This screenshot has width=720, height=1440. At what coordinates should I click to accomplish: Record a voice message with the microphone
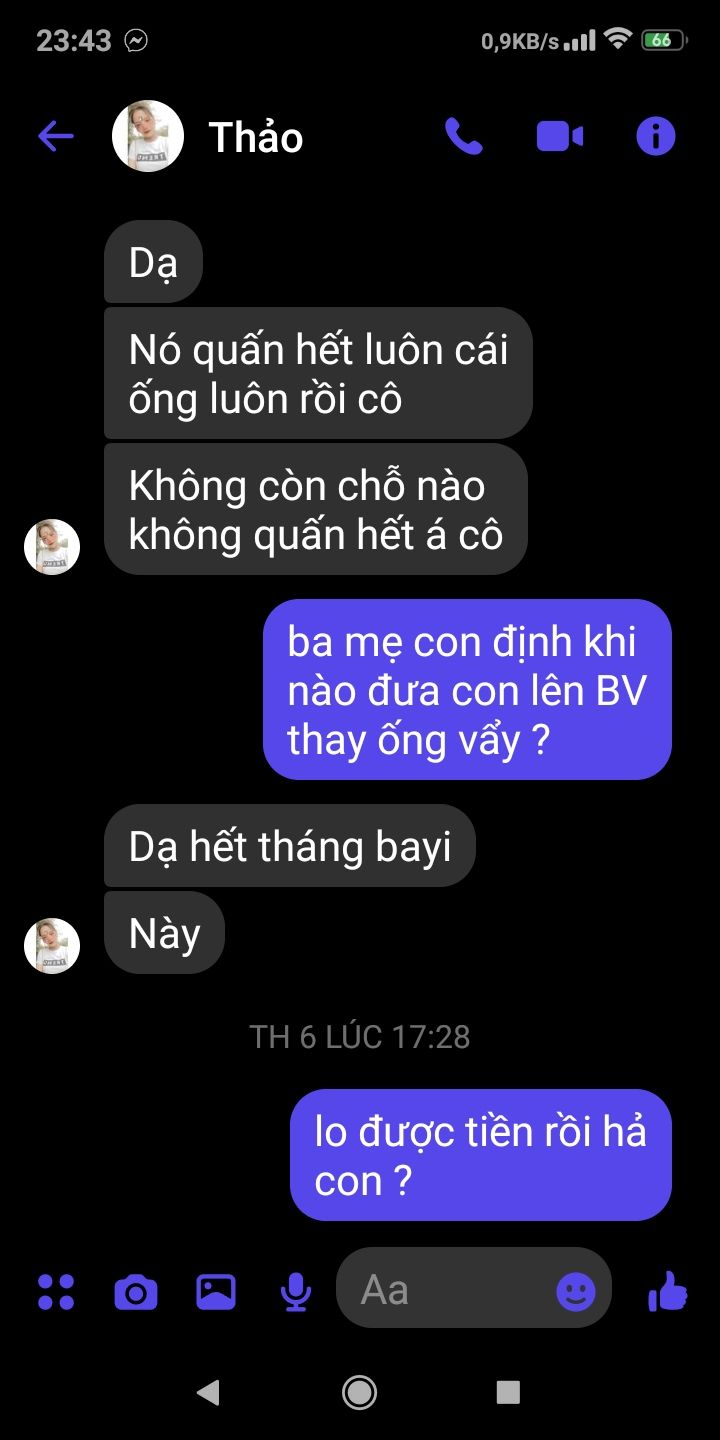point(295,1291)
